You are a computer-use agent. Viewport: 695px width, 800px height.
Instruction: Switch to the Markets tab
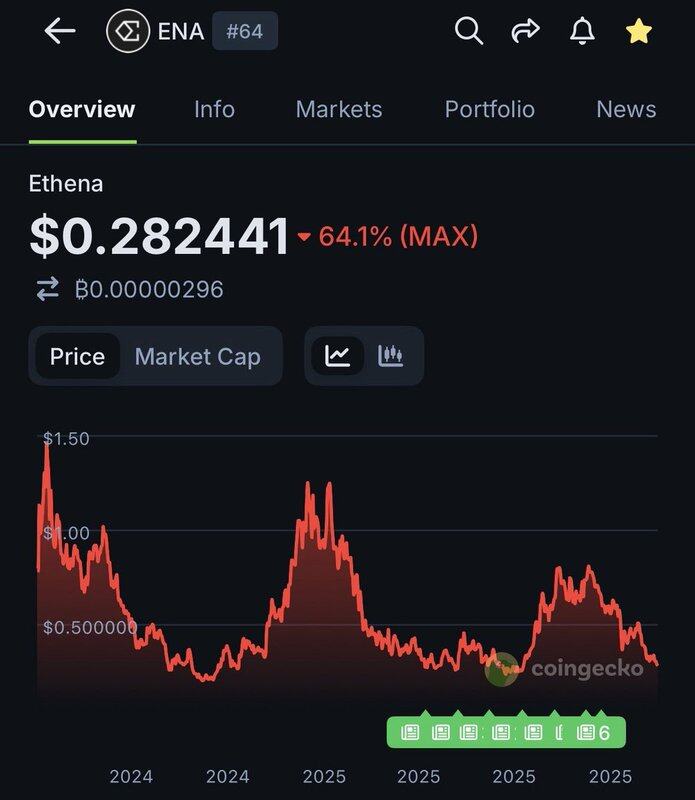pos(339,109)
